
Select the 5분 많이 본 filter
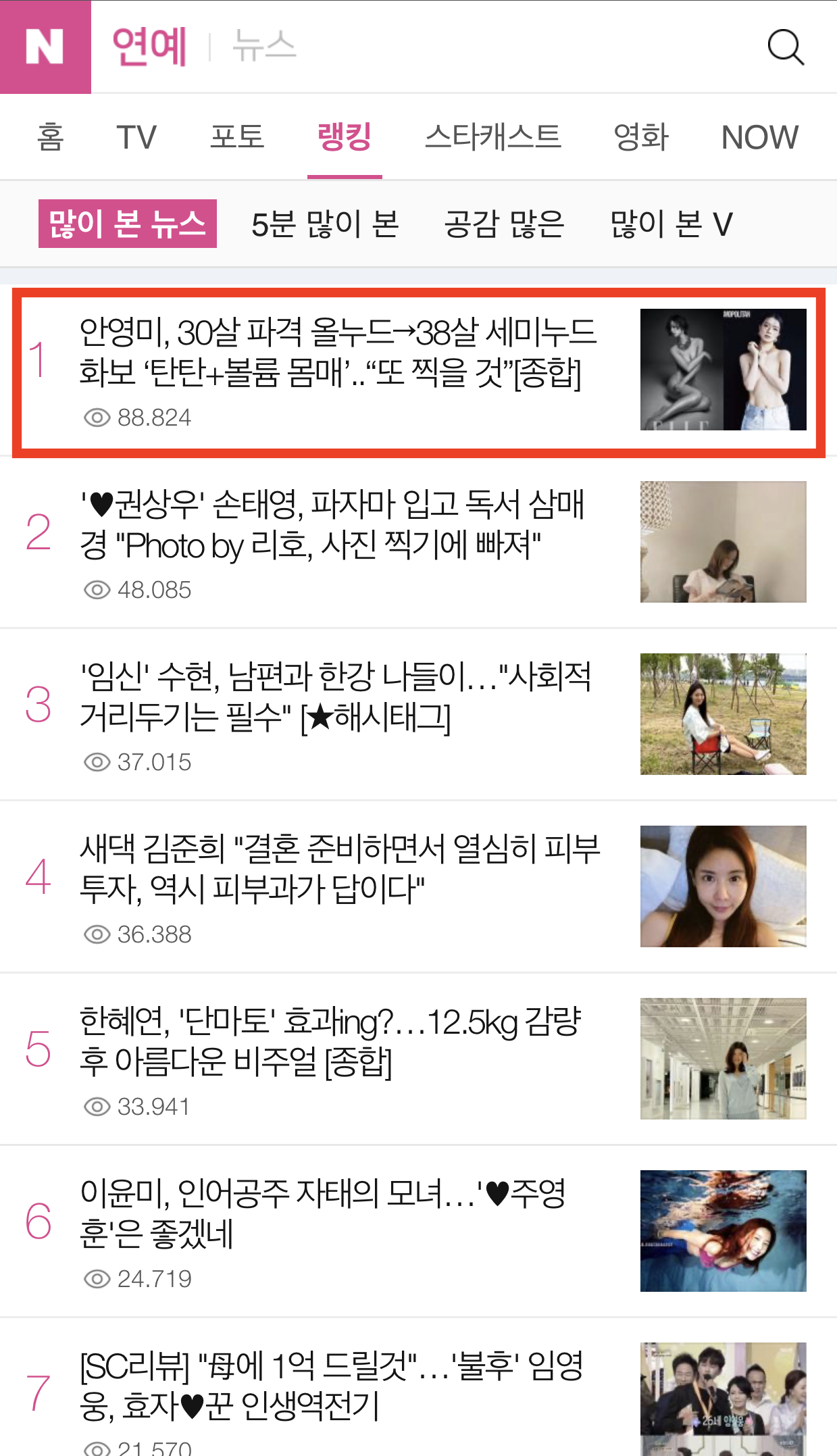pos(325,224)
